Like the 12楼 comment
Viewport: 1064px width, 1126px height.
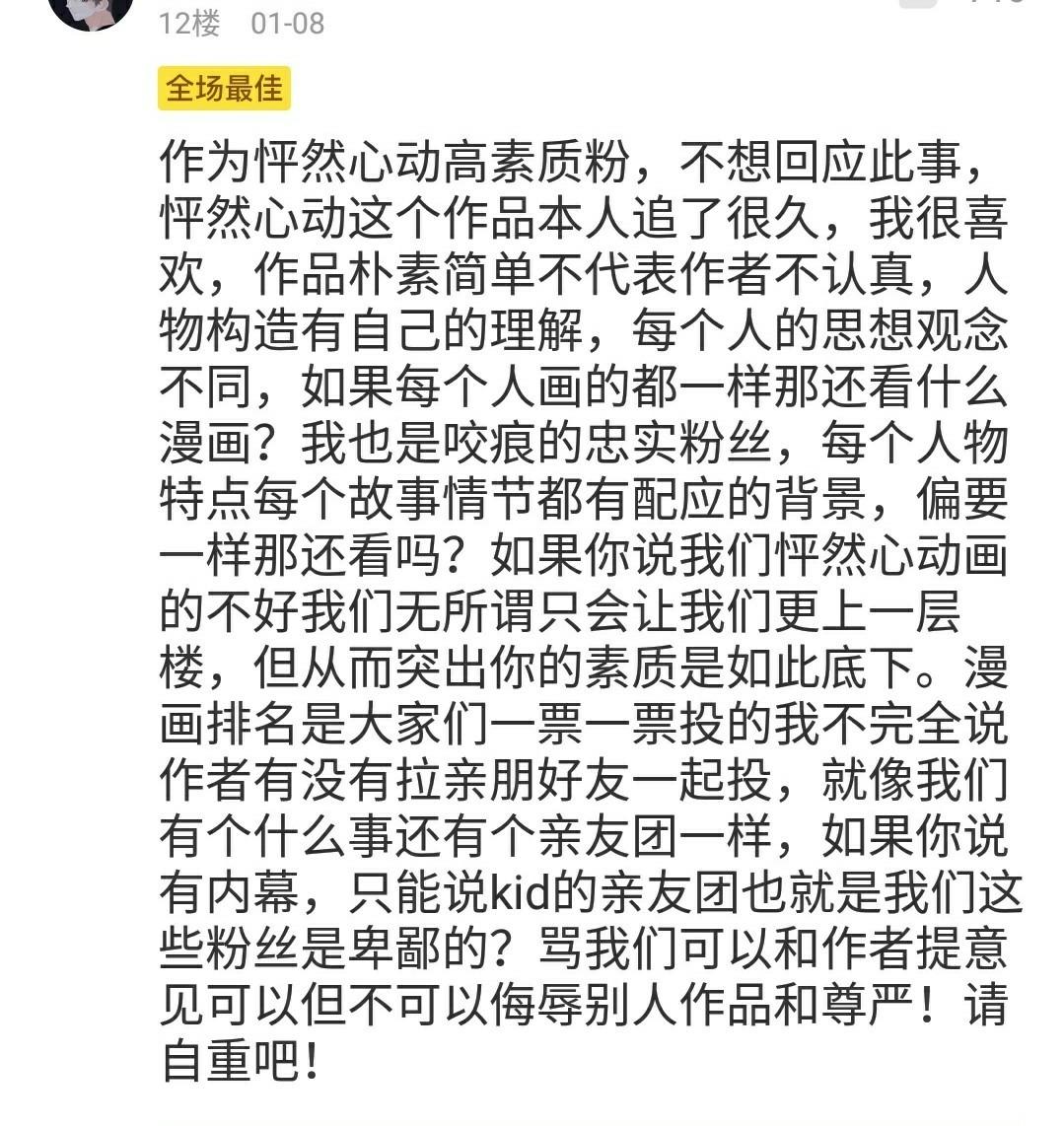917,3
